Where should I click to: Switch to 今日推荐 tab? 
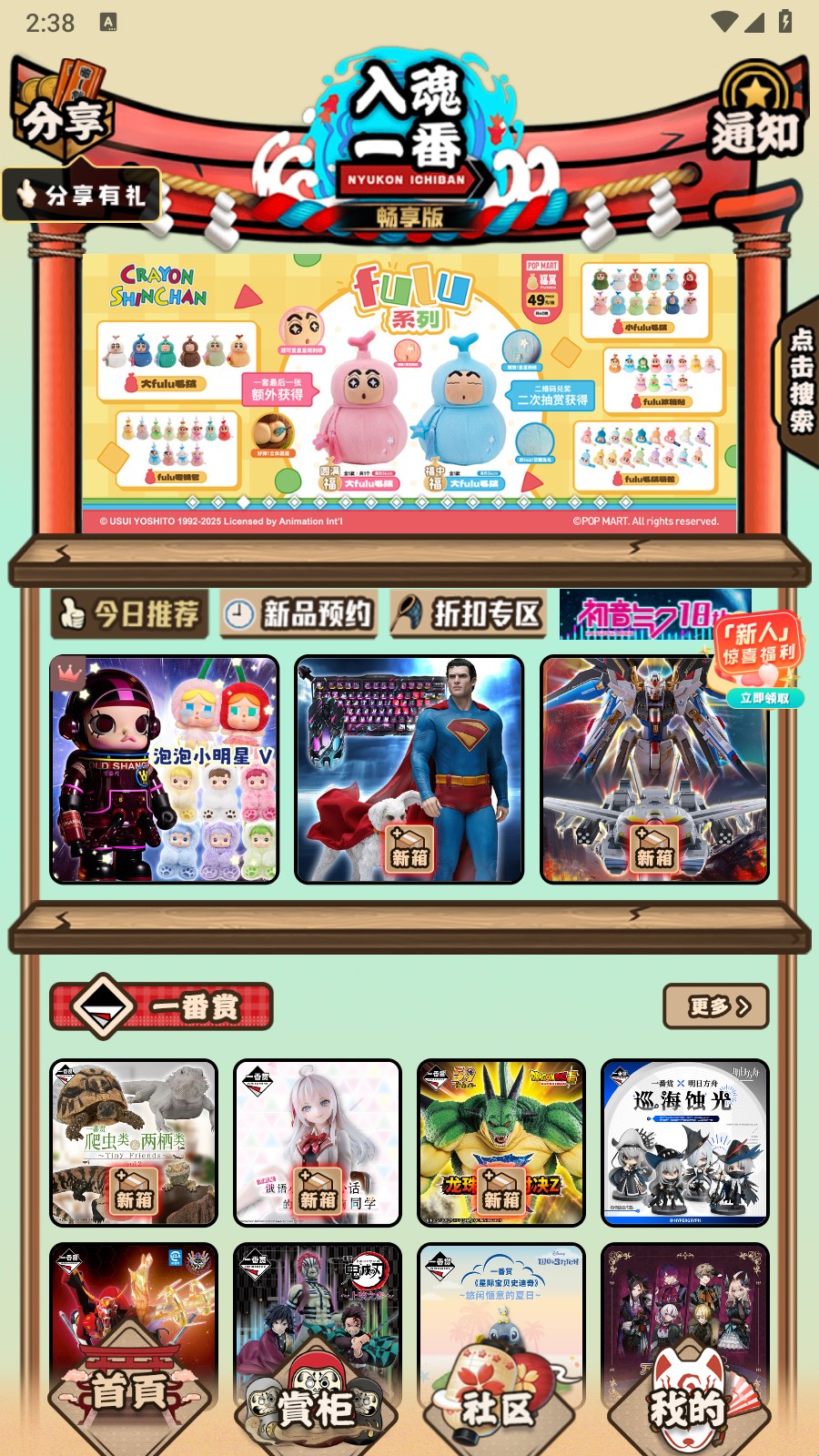click(130, 615)
